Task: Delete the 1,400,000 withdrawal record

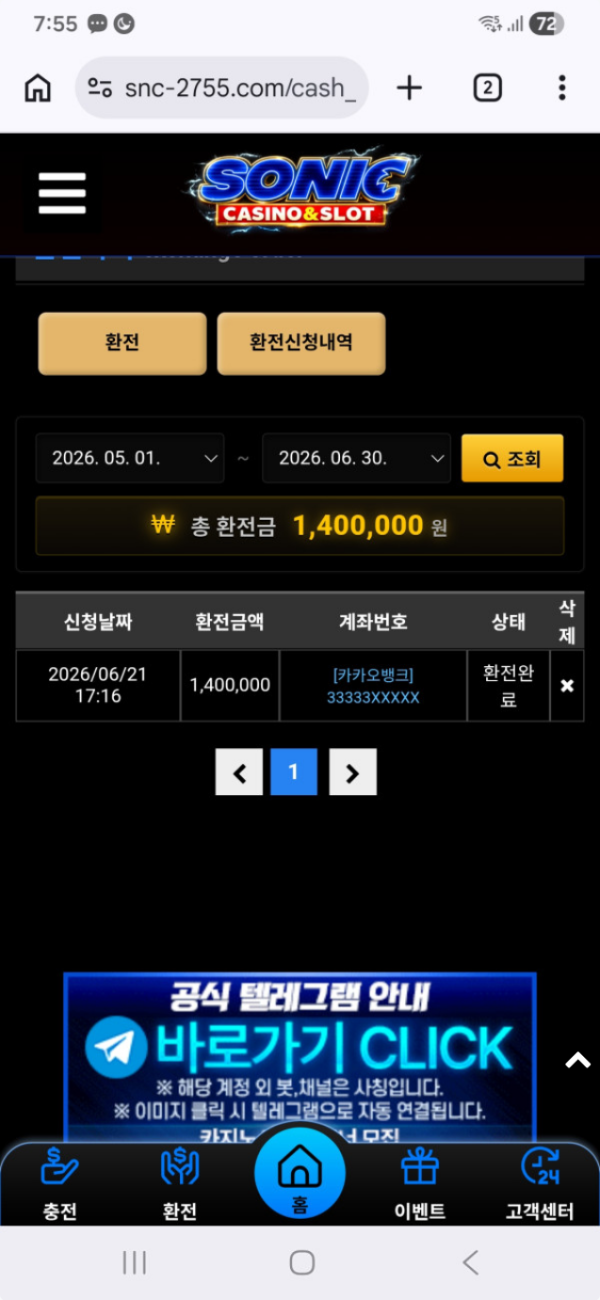Action: (567, 686)
